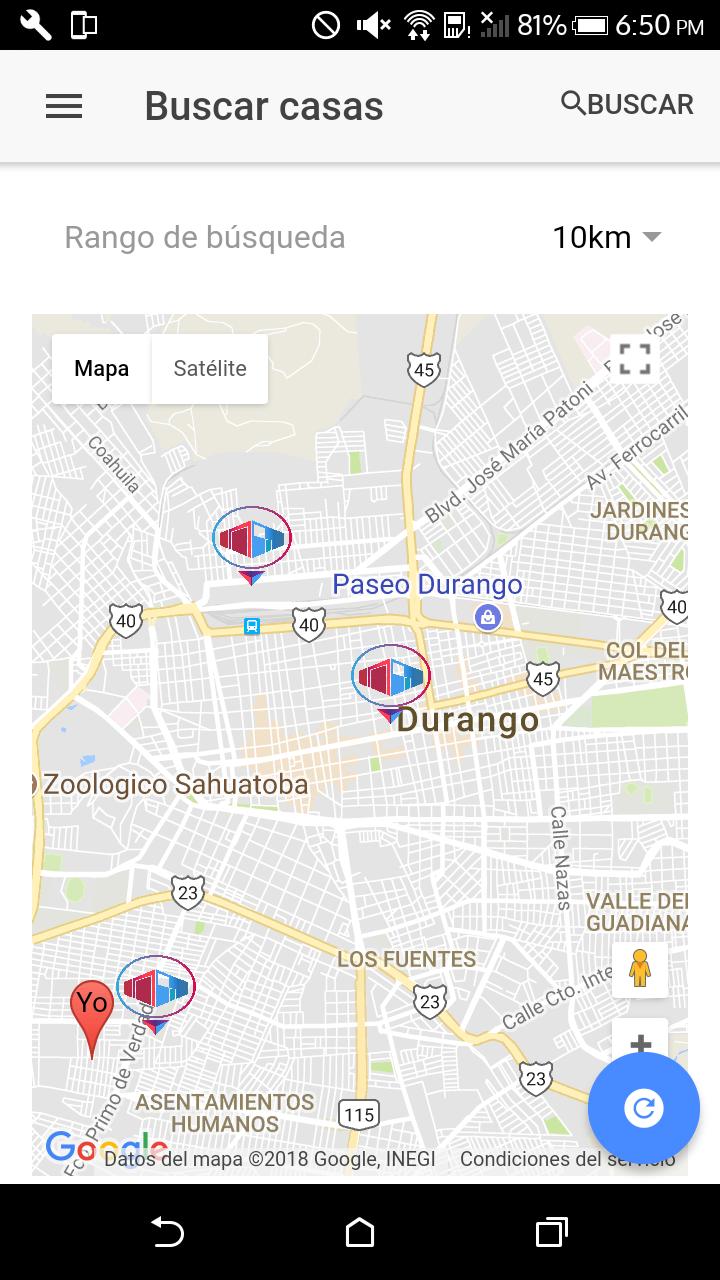Image resolution: width=720 pixels, height=1280 pixels.
Task: Switch map to Satélite view
Action: [x=210, y=369]
